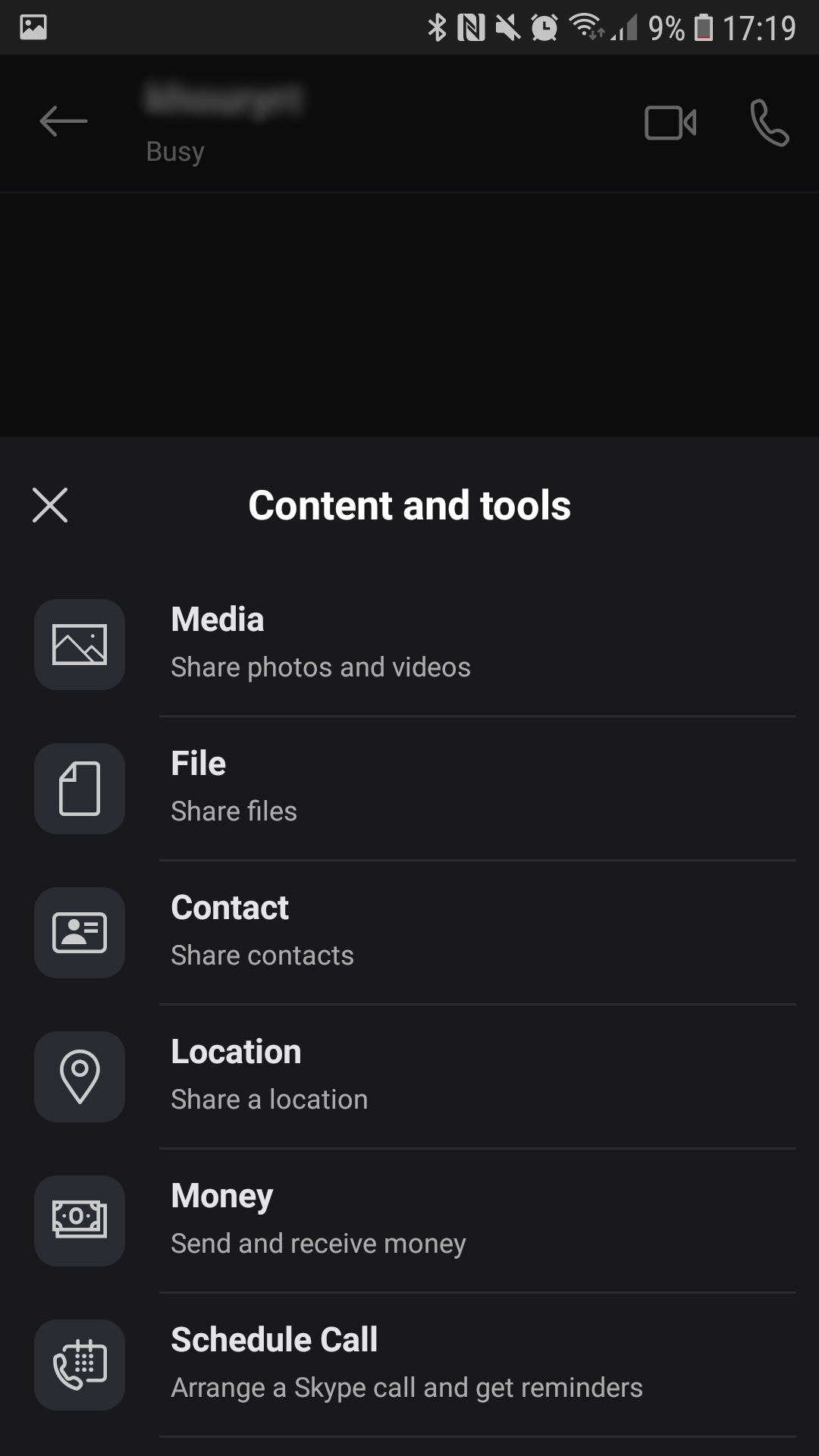Open Share photos and videos

point(322,666)
